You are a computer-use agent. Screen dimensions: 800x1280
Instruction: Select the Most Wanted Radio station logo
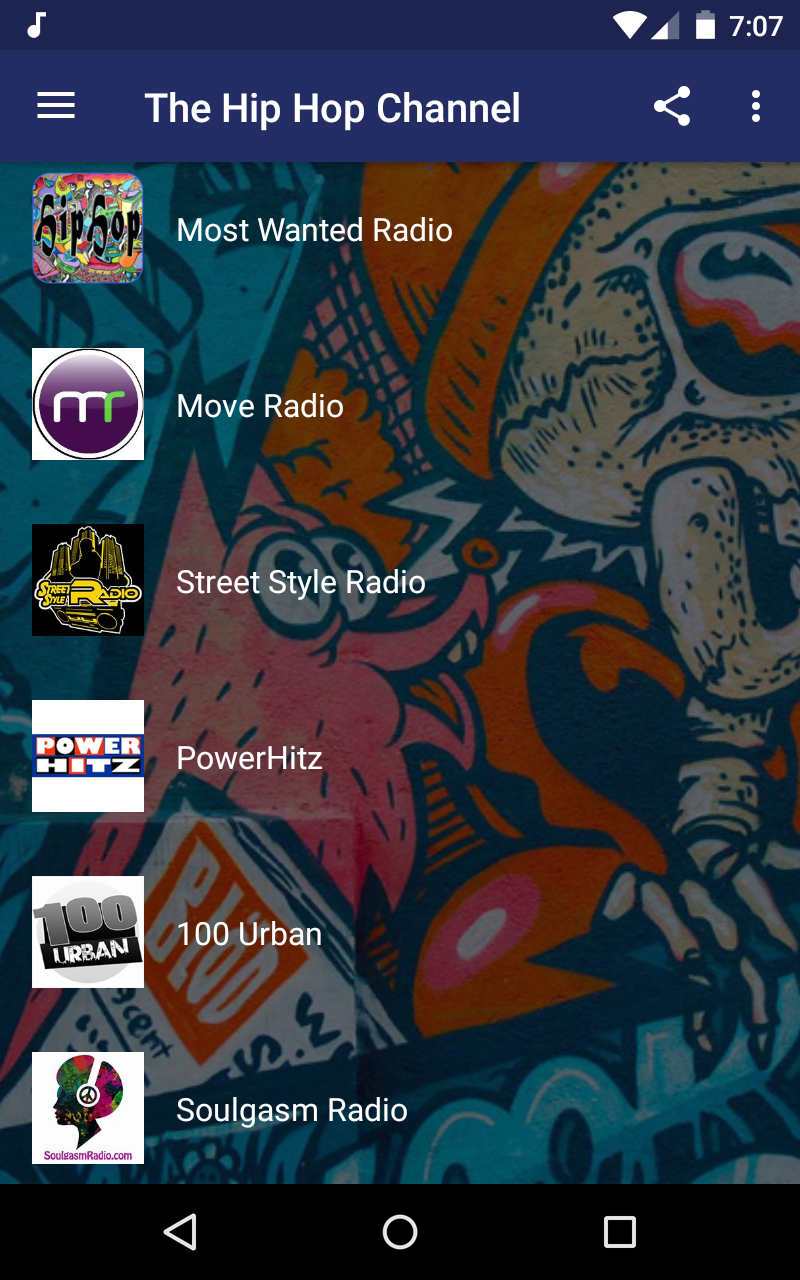[x=87, y=229]
